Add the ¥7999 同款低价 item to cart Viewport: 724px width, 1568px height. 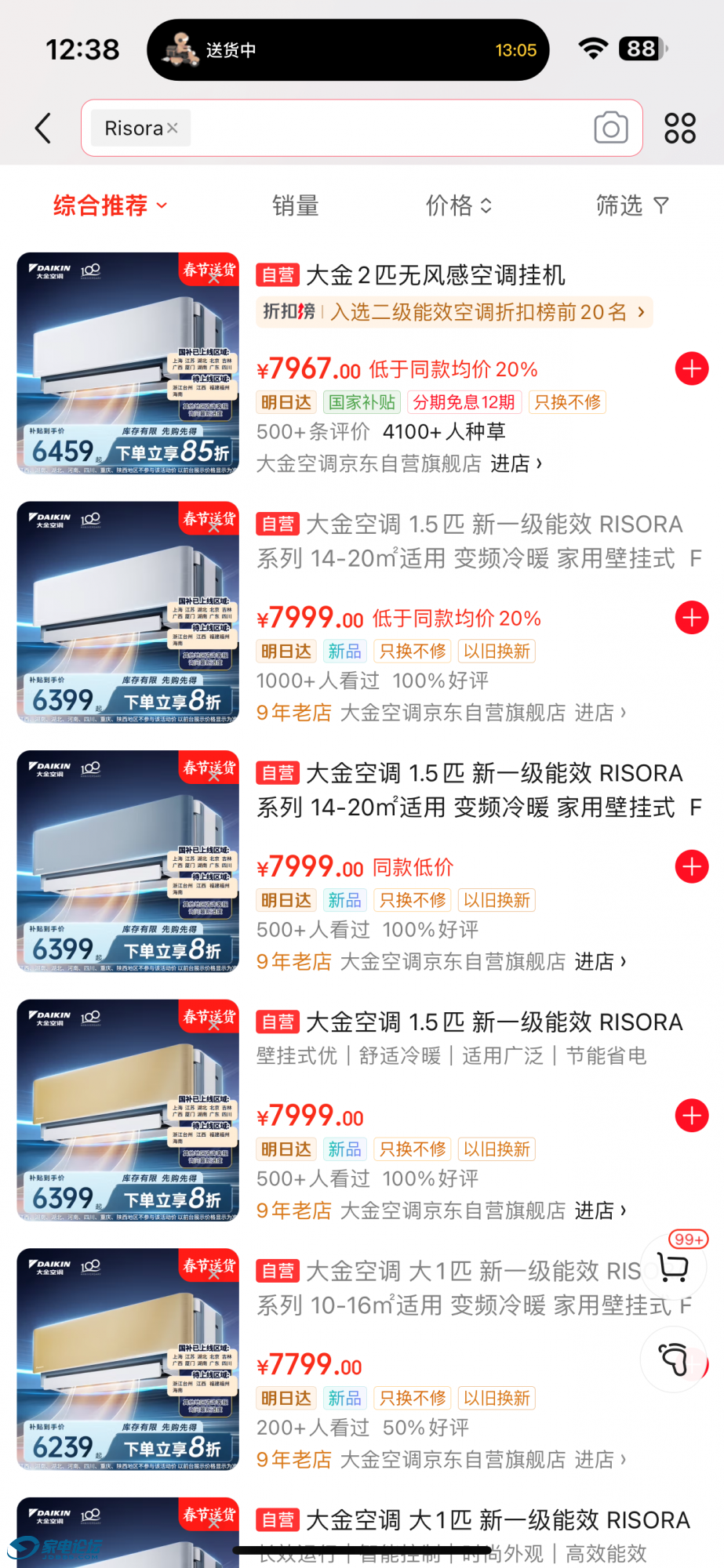[x=691, y=866]
